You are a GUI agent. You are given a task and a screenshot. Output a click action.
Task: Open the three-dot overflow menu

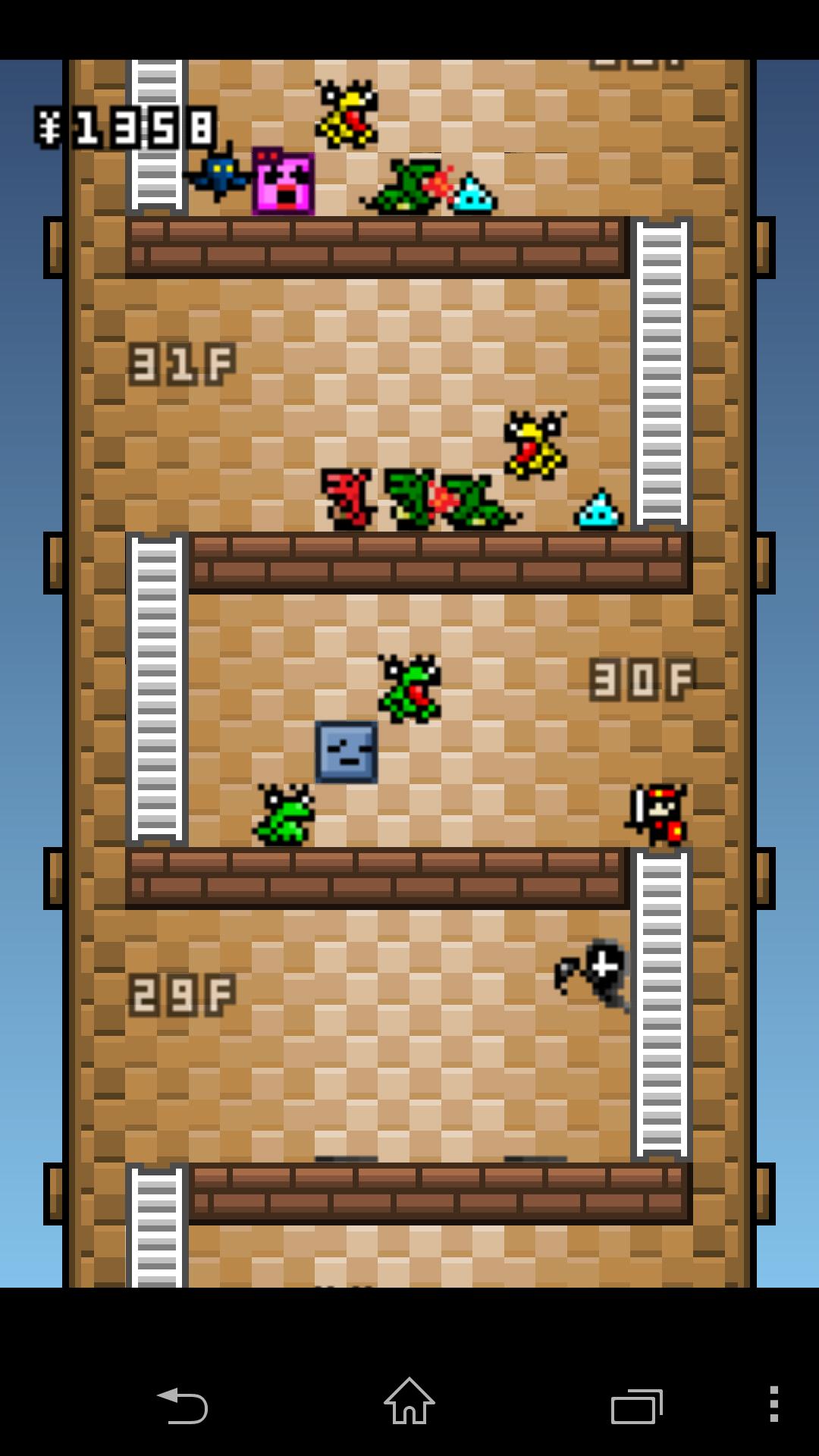click(x=773, y=1404)
